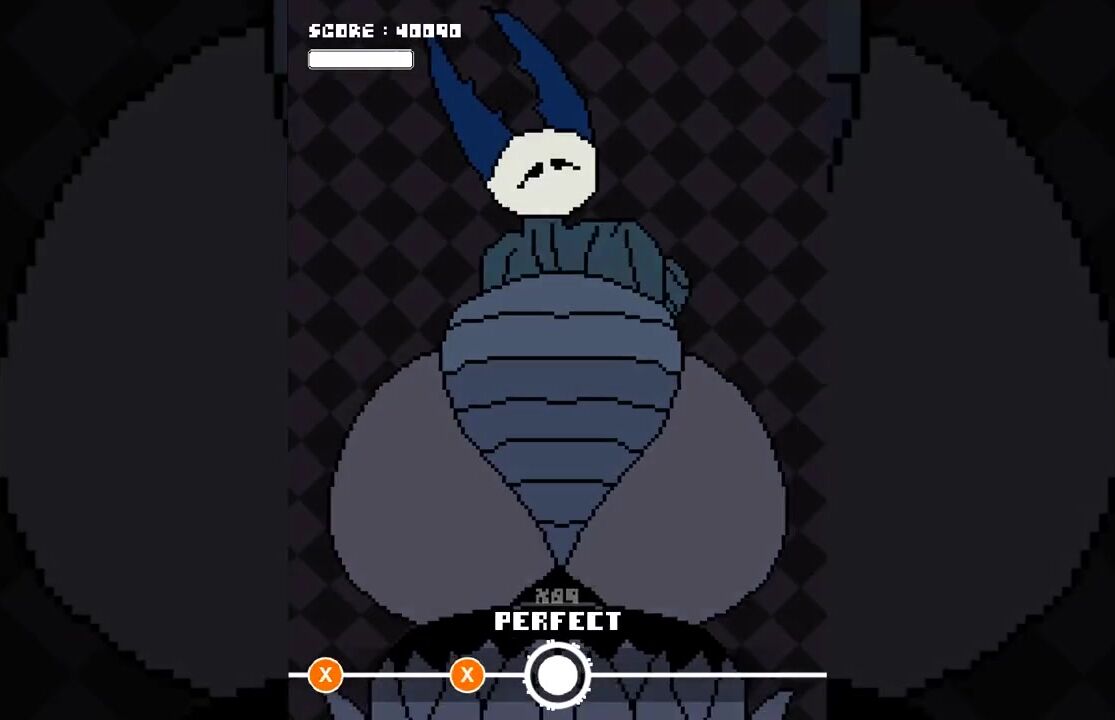Image resolution: width=1115 pixels, height=720 pixels.
Task: Tap the white hit circle on the rhythm track
Action: click(x=557, y=675)
